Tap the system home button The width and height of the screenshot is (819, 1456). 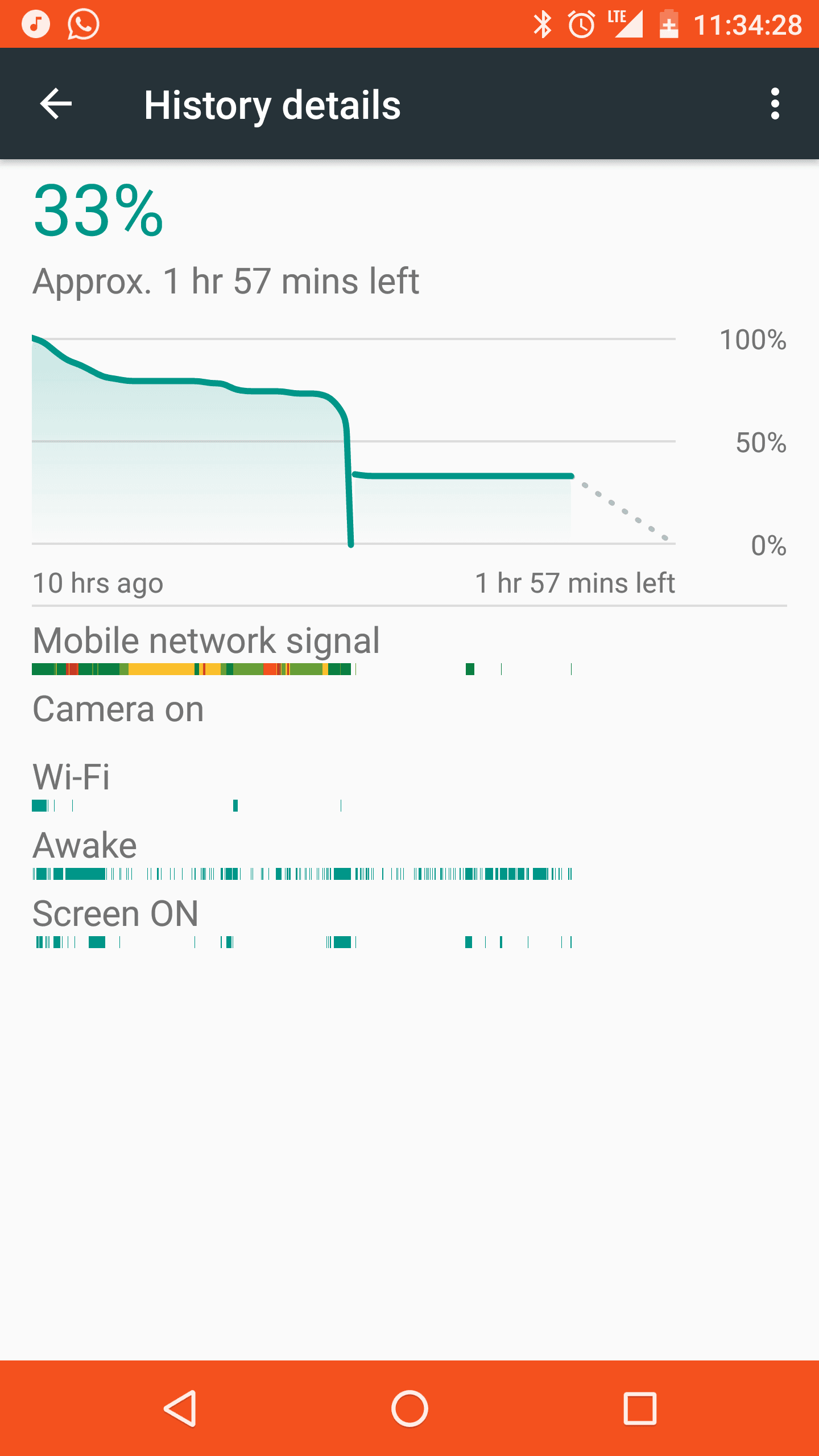point(409,1408)
